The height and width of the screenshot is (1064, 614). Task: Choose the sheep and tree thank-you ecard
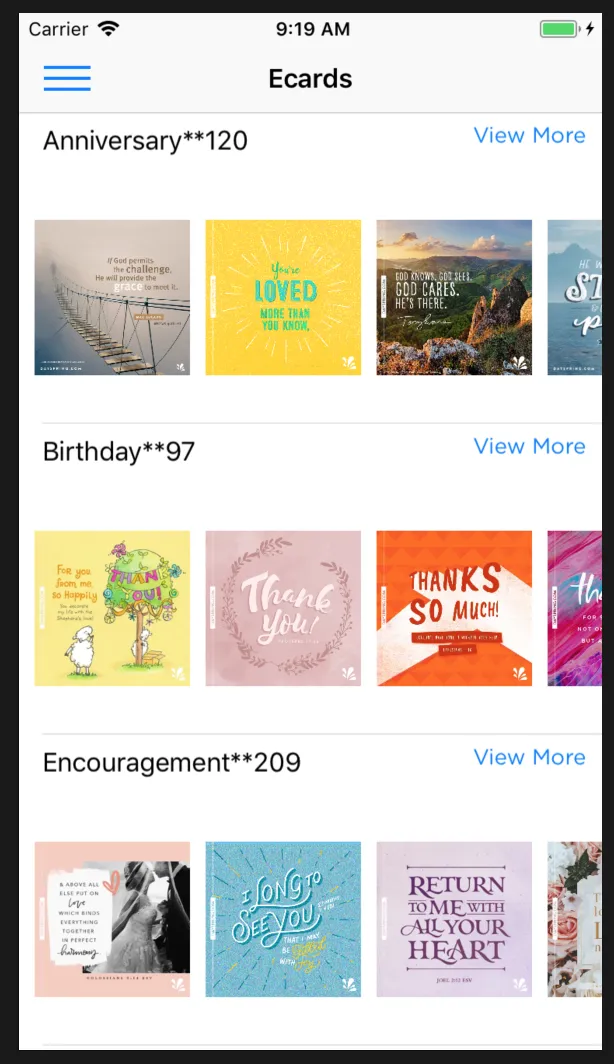tap(112, 609)
